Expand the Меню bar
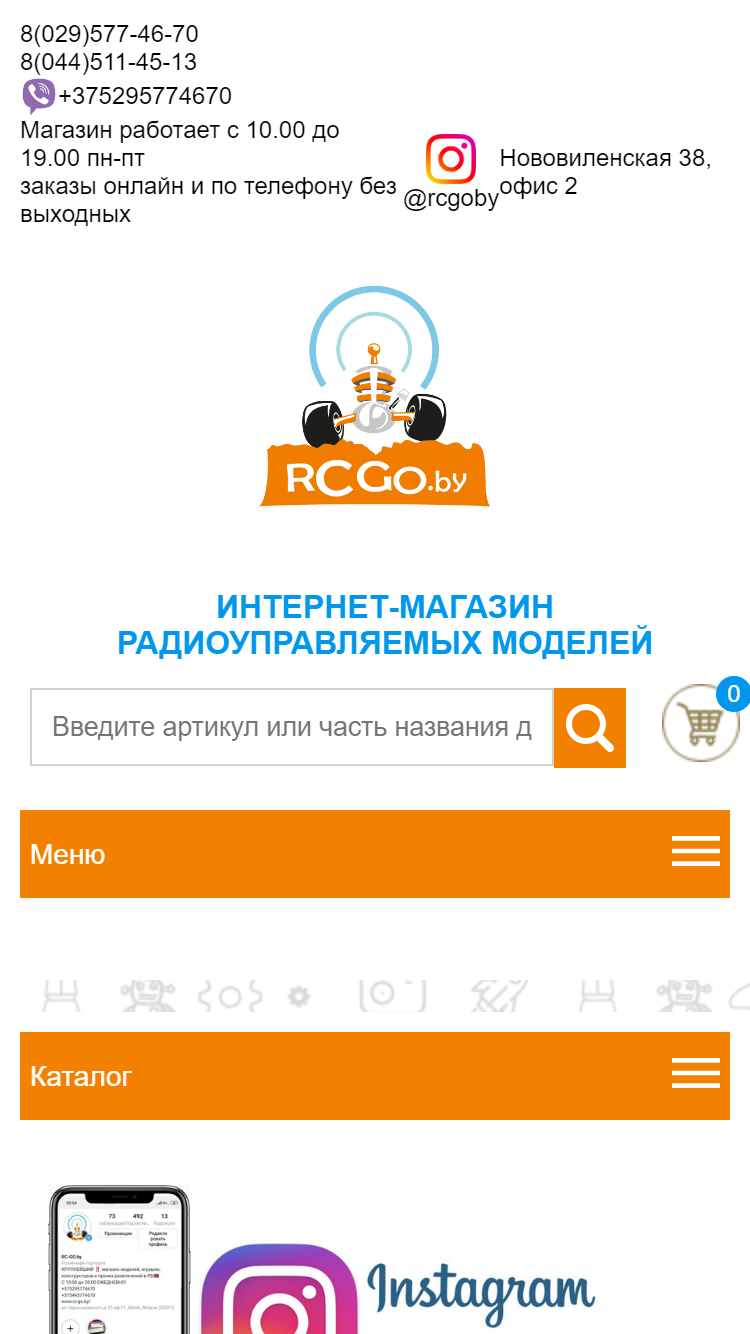The width and height of the screenshot is (750, 1334). (x=375, y=854)
